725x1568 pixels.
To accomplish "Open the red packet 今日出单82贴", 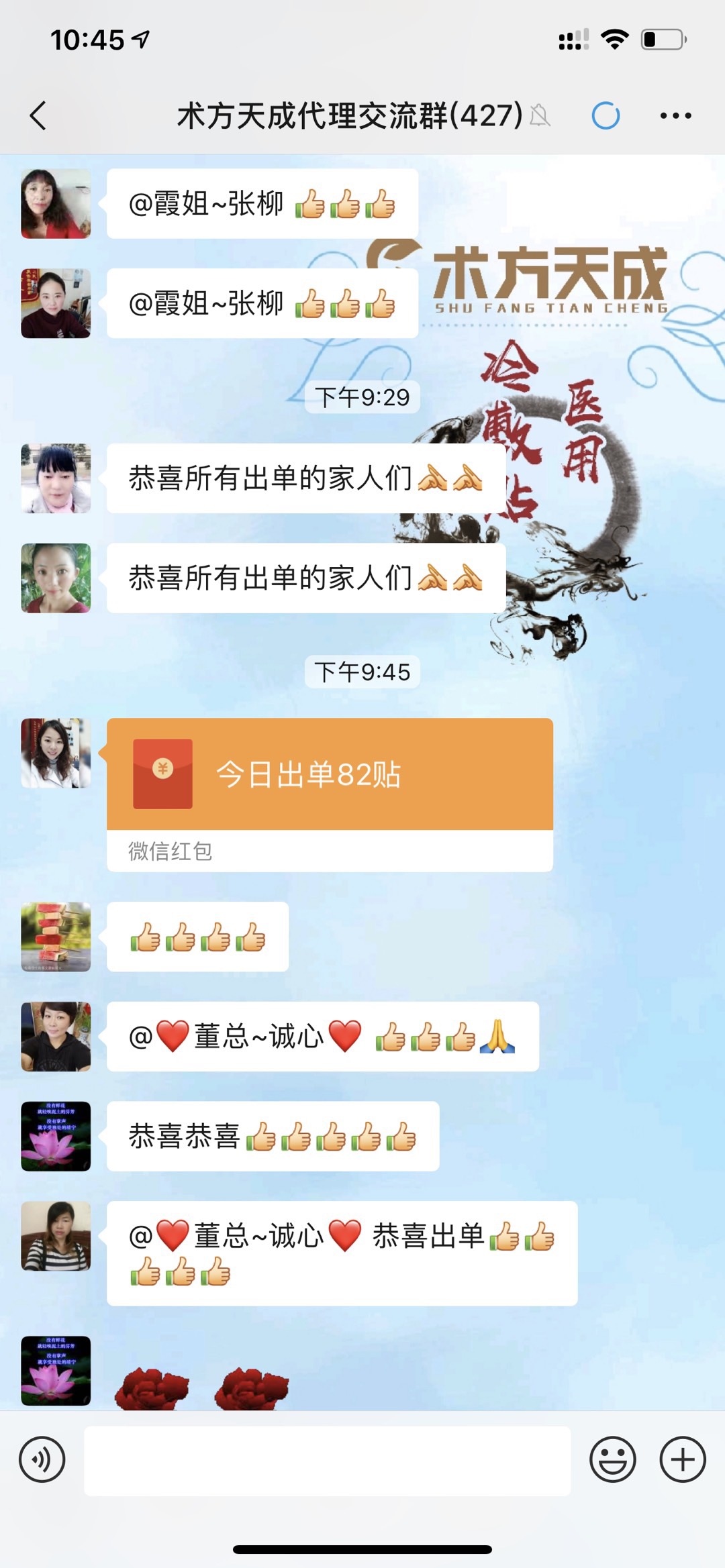I will click(329, 775).
